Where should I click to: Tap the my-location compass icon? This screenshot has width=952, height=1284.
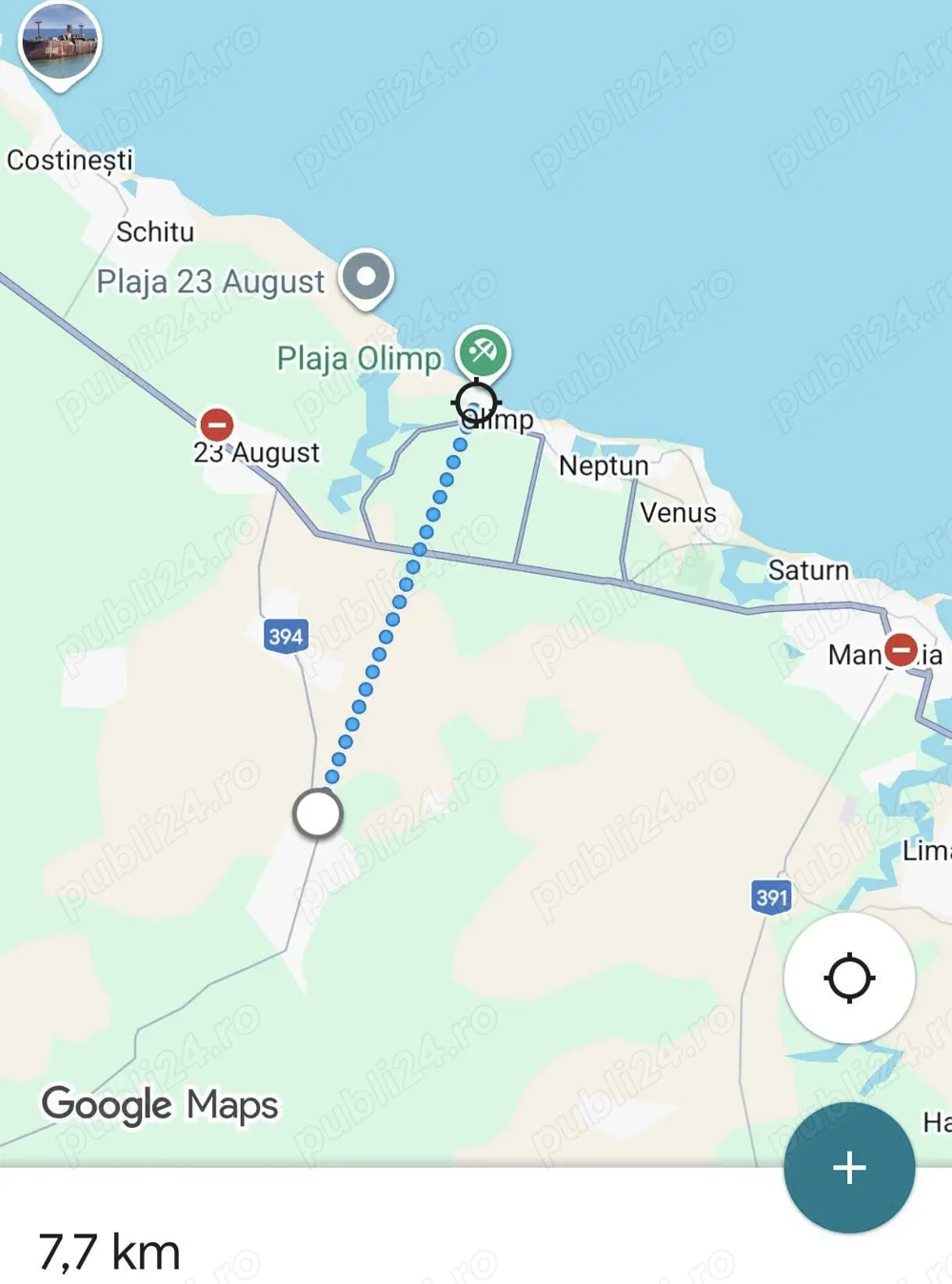pyautogui.click(x=850, y=977)
